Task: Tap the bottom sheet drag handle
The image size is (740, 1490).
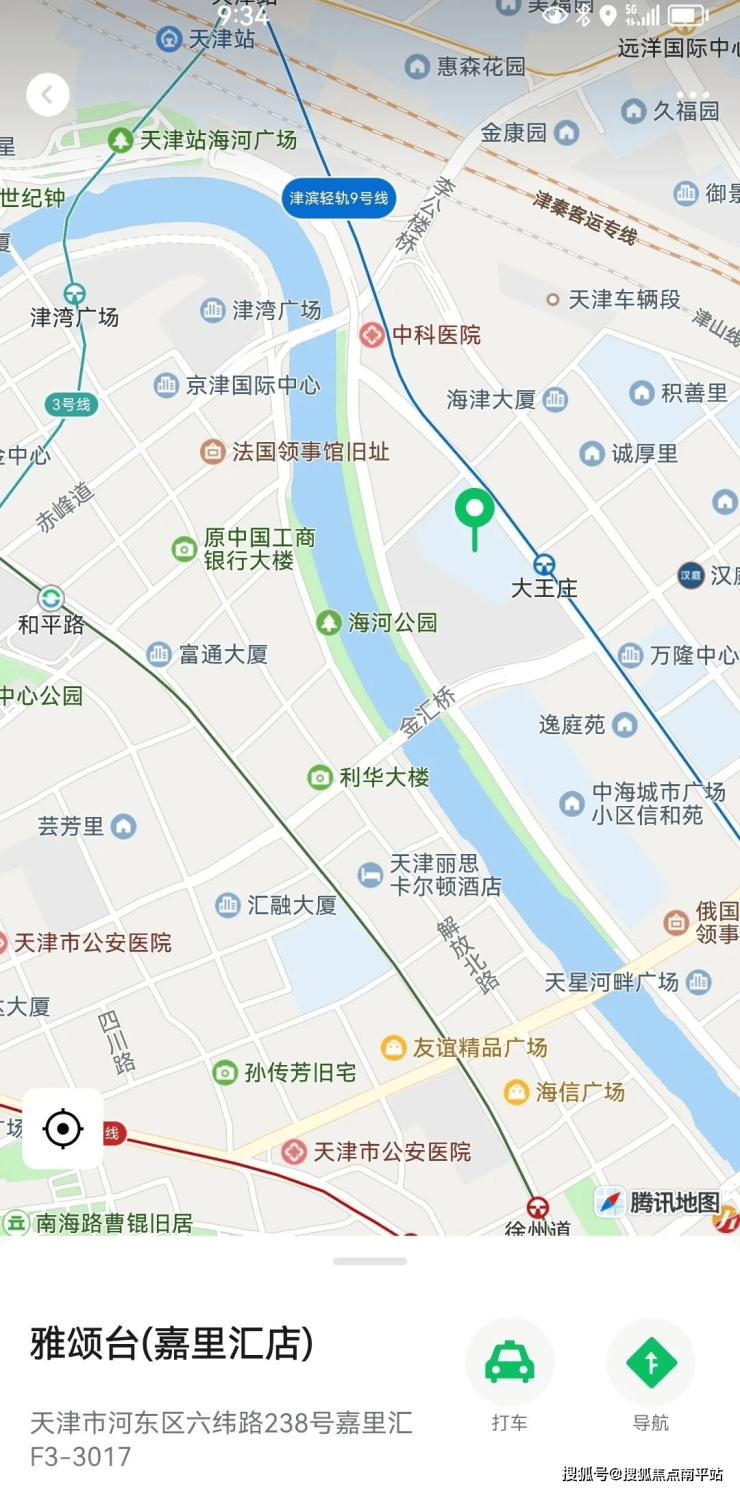Action: (x=370, y=1261)
